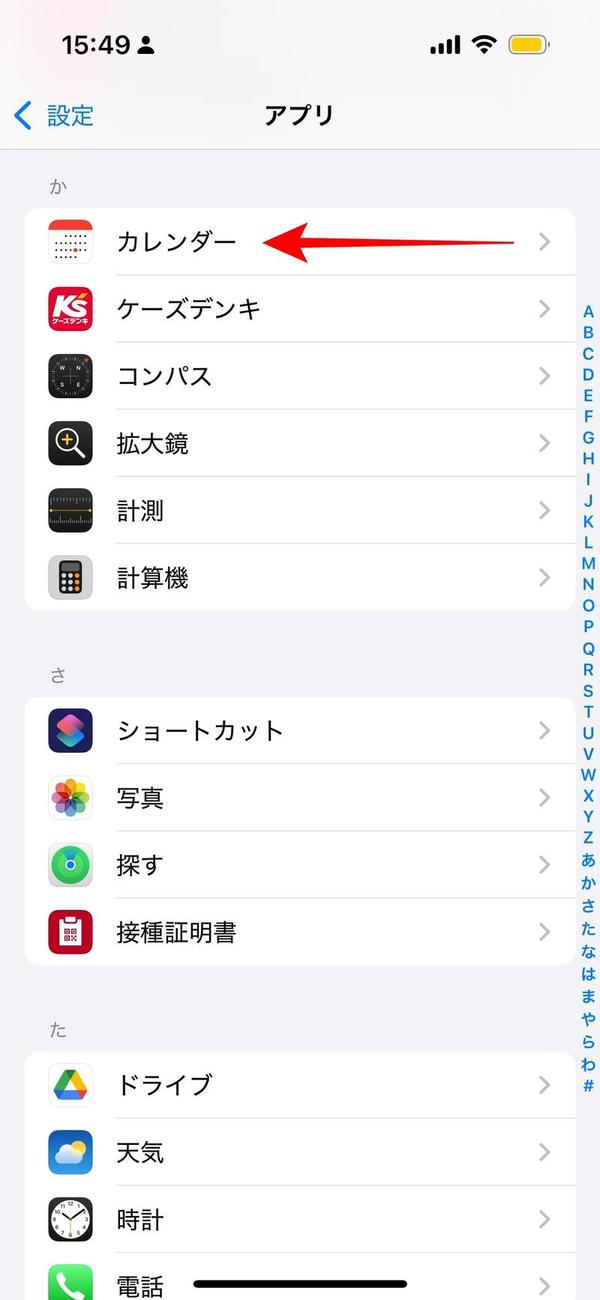Screen dimensions: 600x1300
Task: Open ケーズデンキ app settings
Action: pos(300,309)
